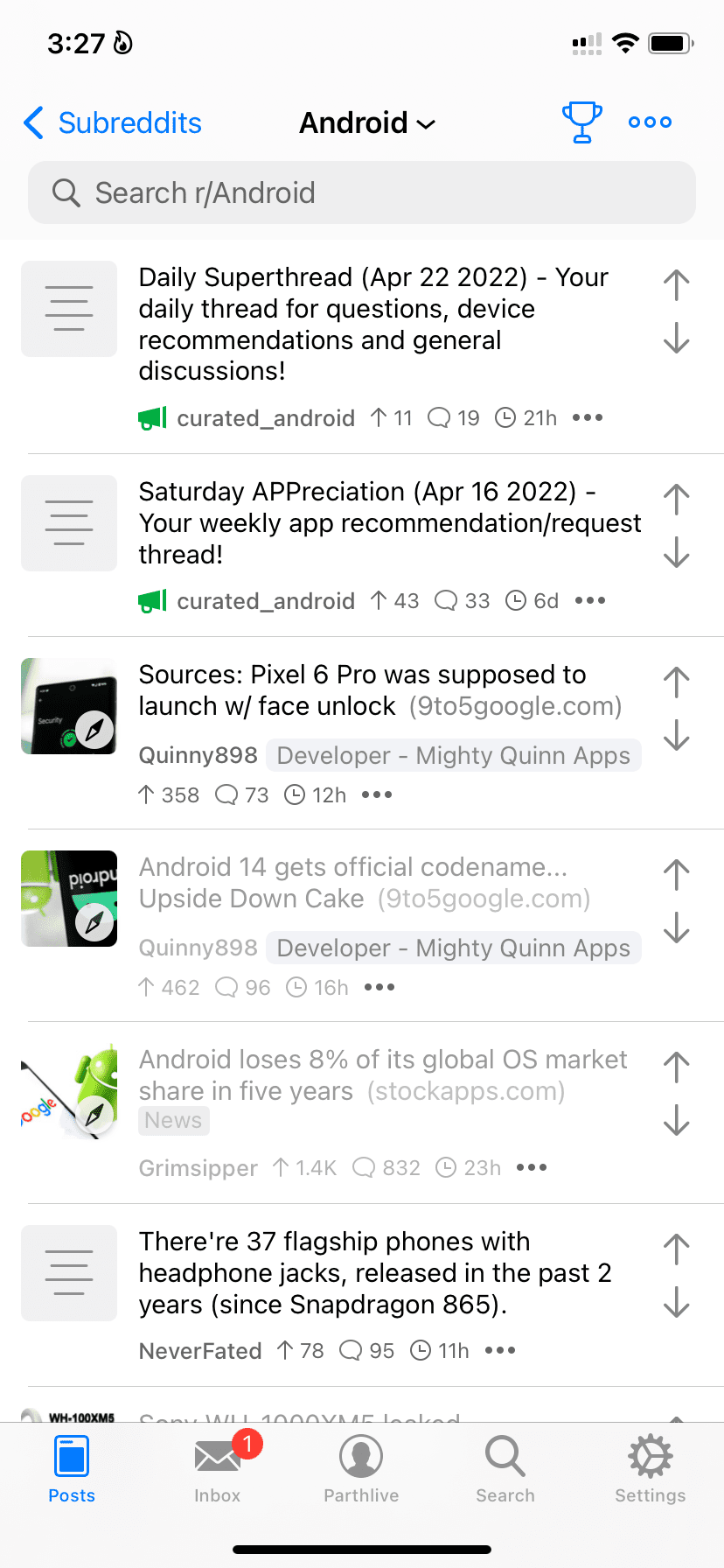724x1568 pixels.
Task: Open the subreddit trophy awards icon
Action: coord(581,122)
